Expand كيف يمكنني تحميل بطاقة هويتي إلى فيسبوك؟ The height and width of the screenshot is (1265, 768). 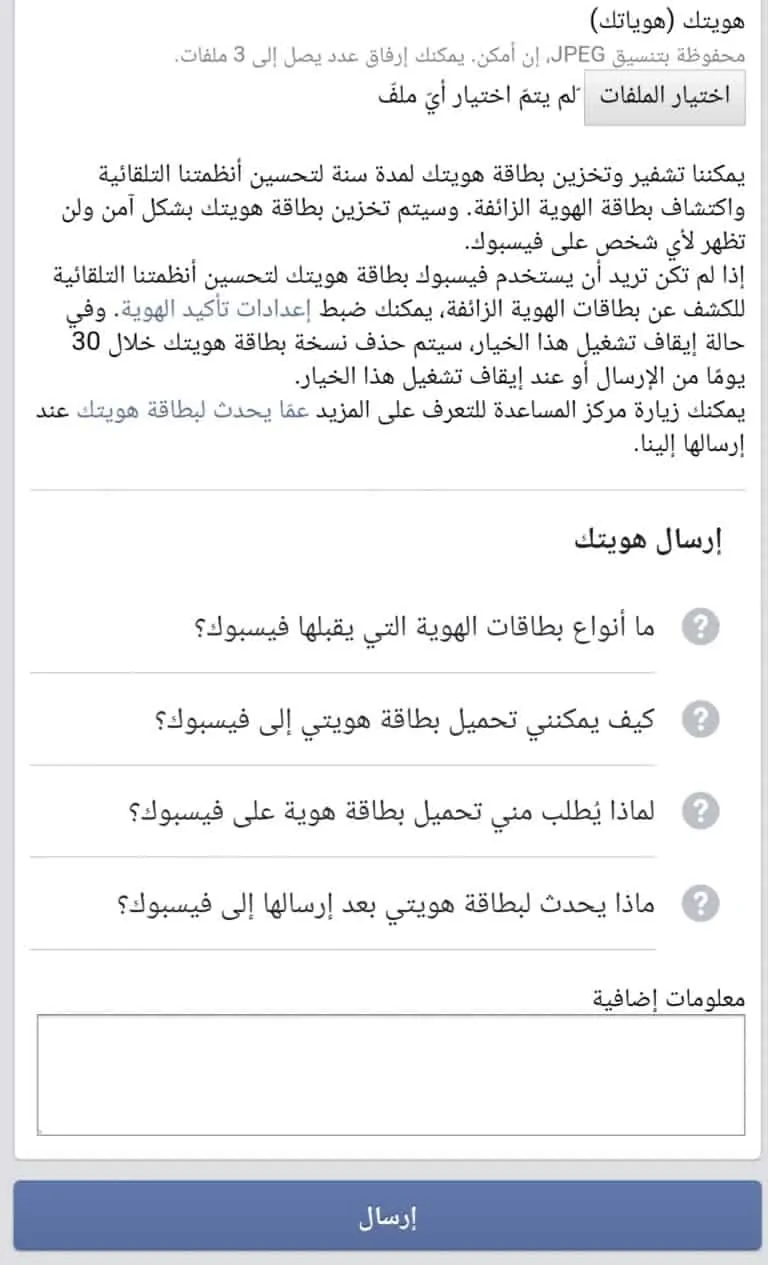click(451, 719)
